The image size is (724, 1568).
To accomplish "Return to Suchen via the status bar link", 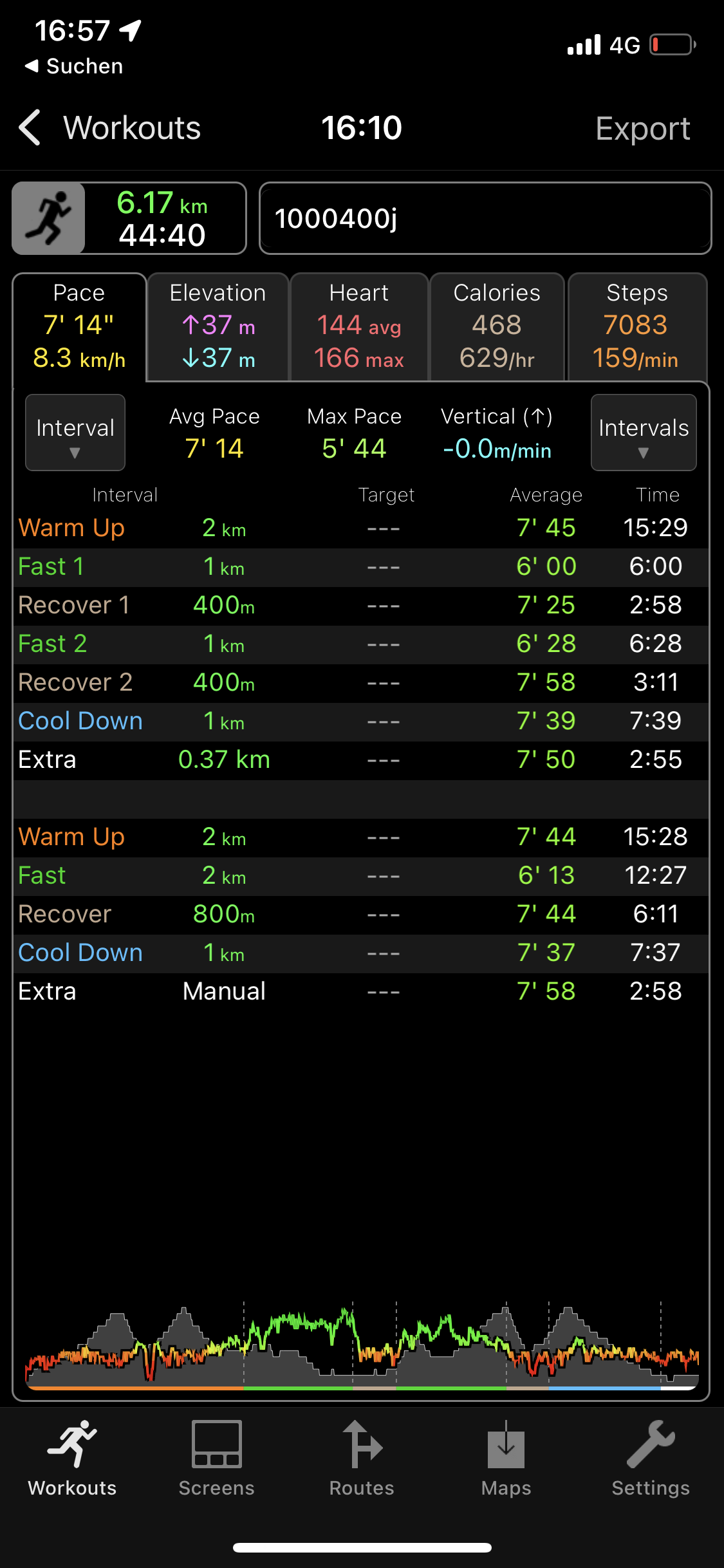I will coord(74,66).
